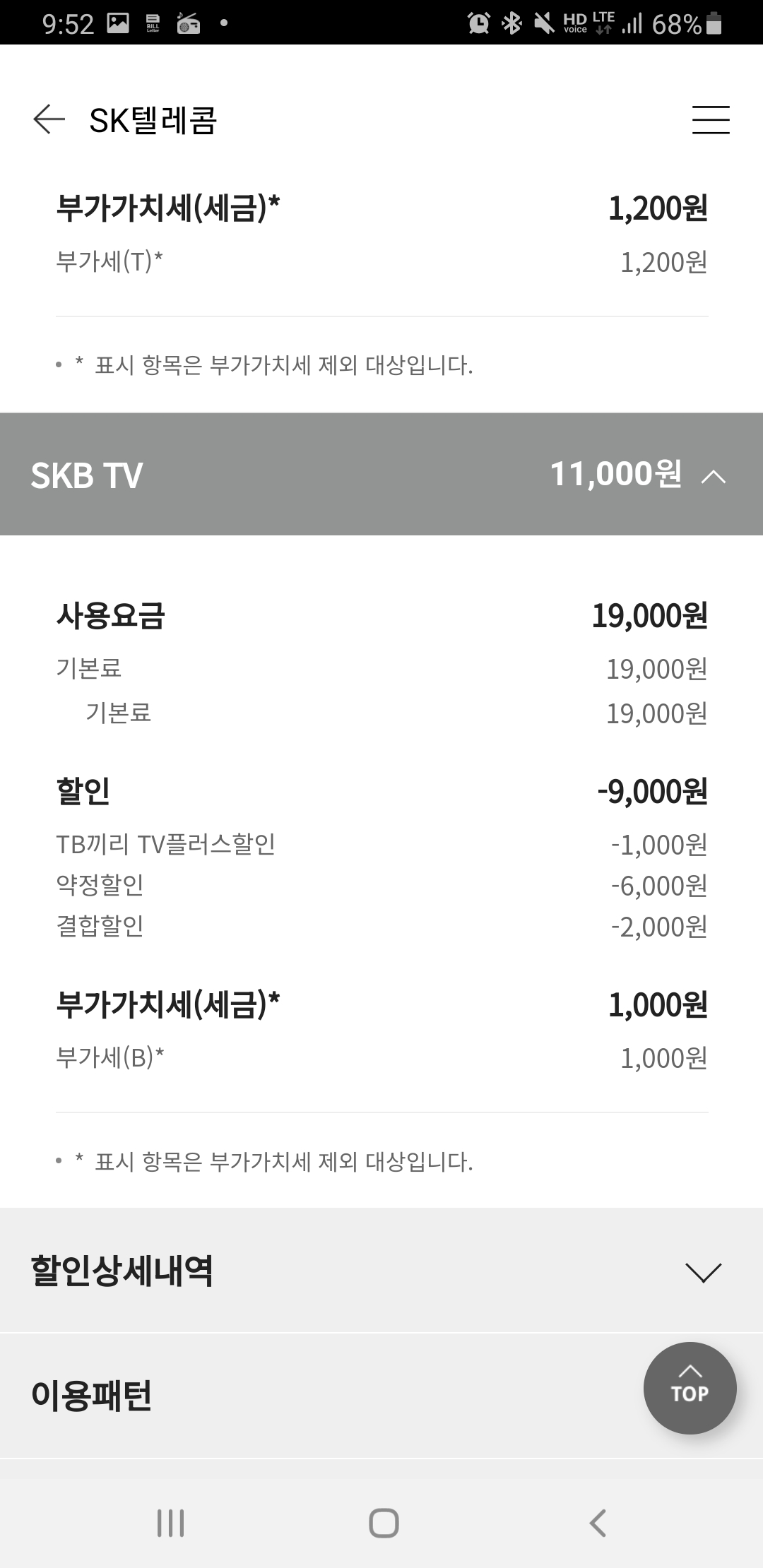Image resolution: width=763 pixels, height=1568 pixels.
Task: Collapse the SKB TV section
Action: [x=381, y=474]
